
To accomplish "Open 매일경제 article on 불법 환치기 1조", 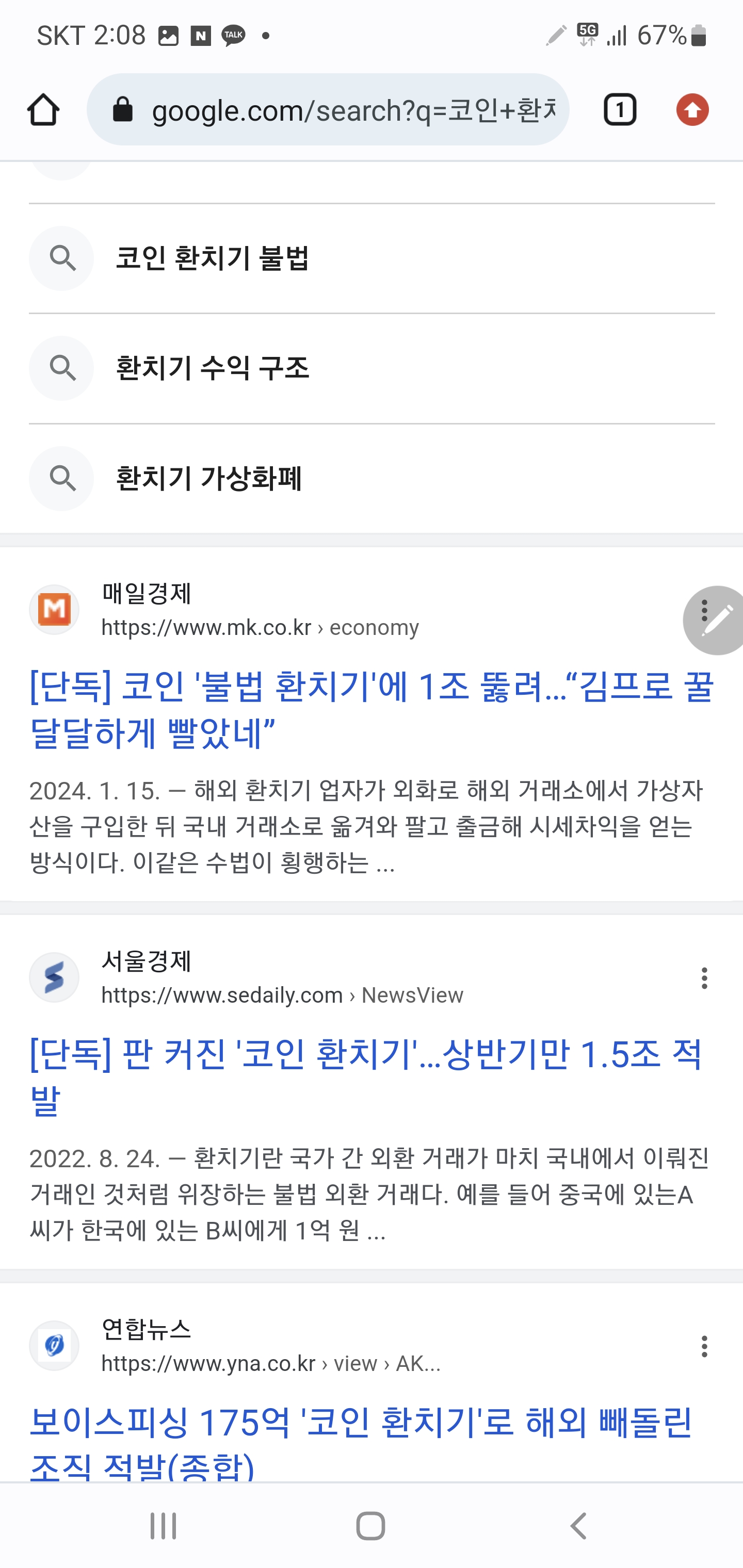I will click(x=370, y=709).
